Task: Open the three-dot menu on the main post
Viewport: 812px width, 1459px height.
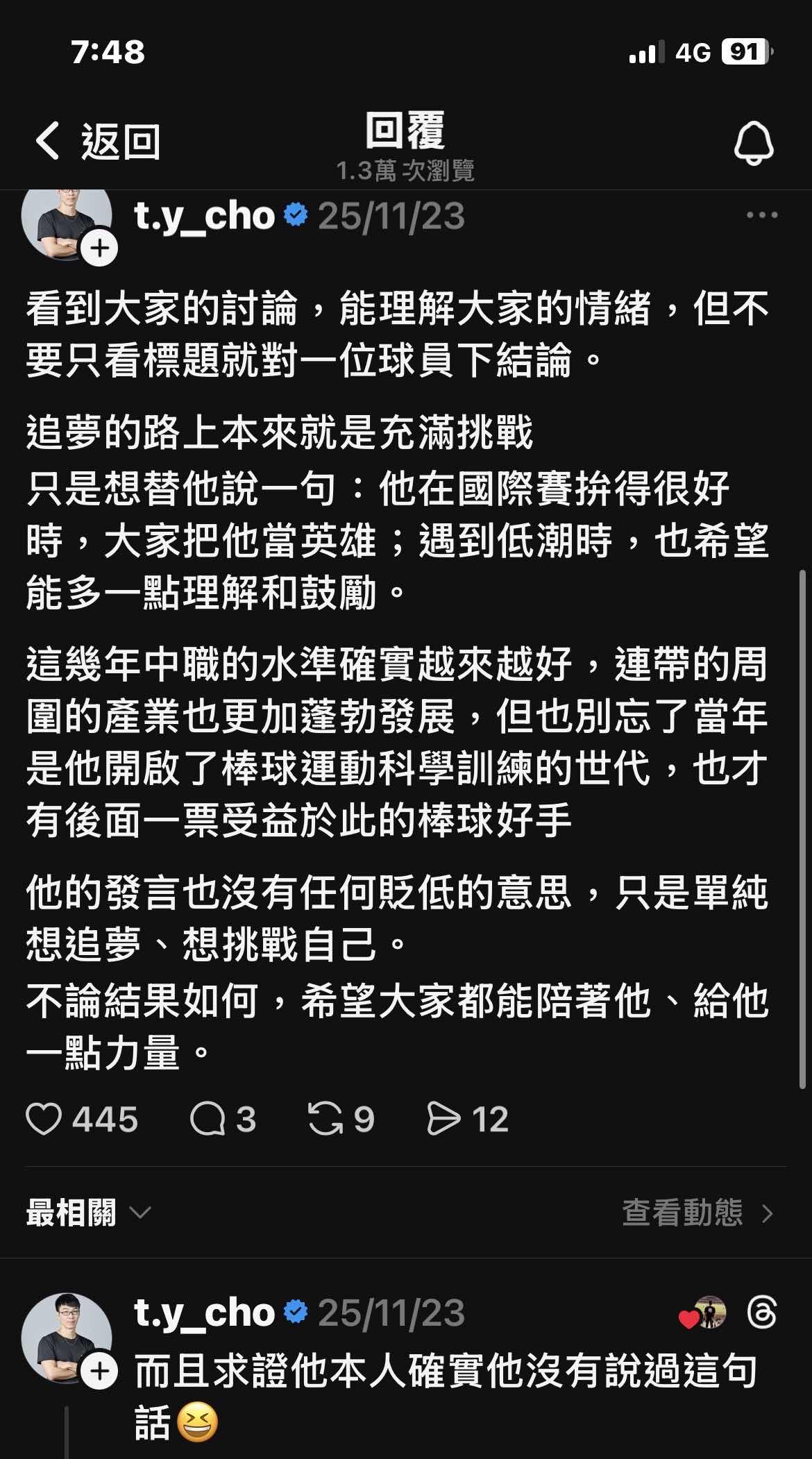Action: pyautogui.click(x=761, y=216)
